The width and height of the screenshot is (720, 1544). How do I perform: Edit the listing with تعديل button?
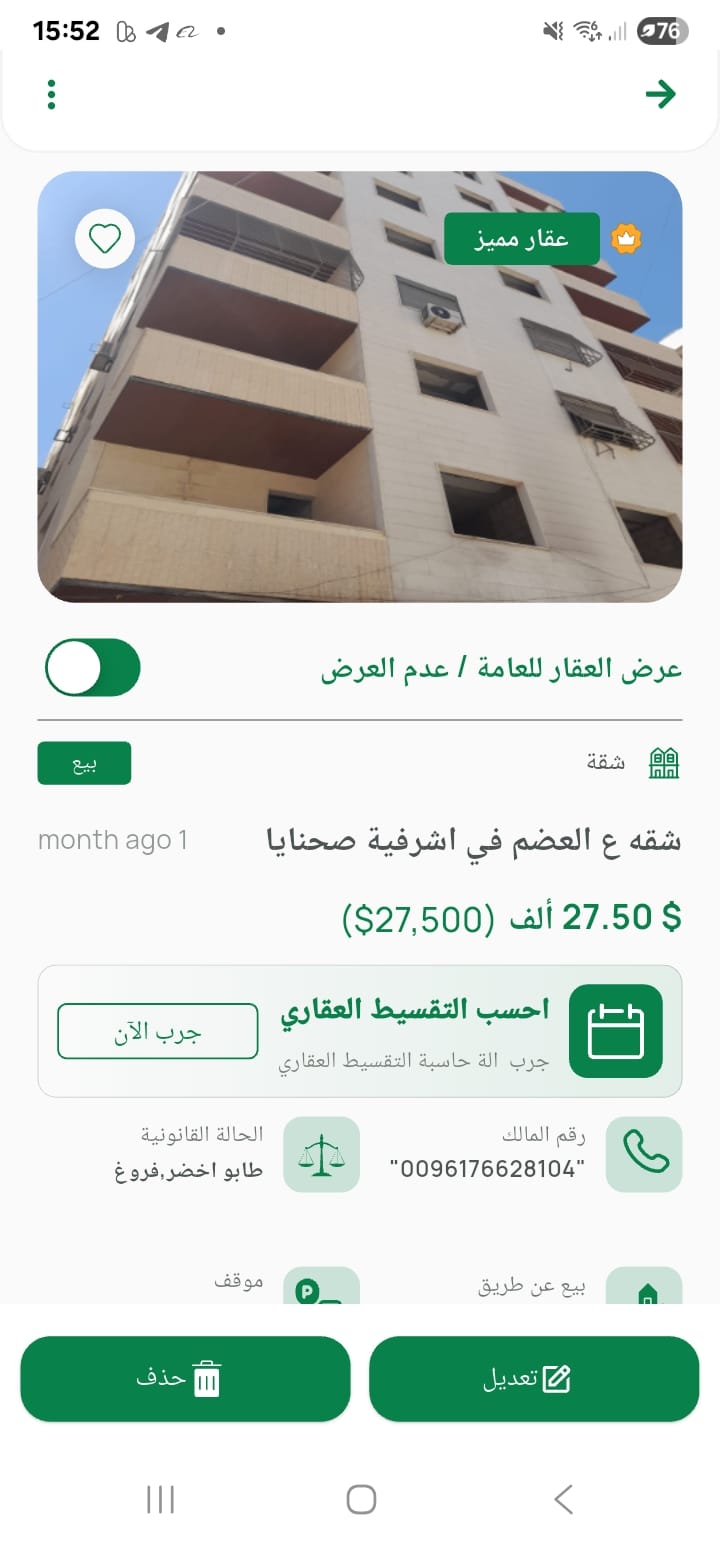pyautogui.click(x=534, y=1379)
